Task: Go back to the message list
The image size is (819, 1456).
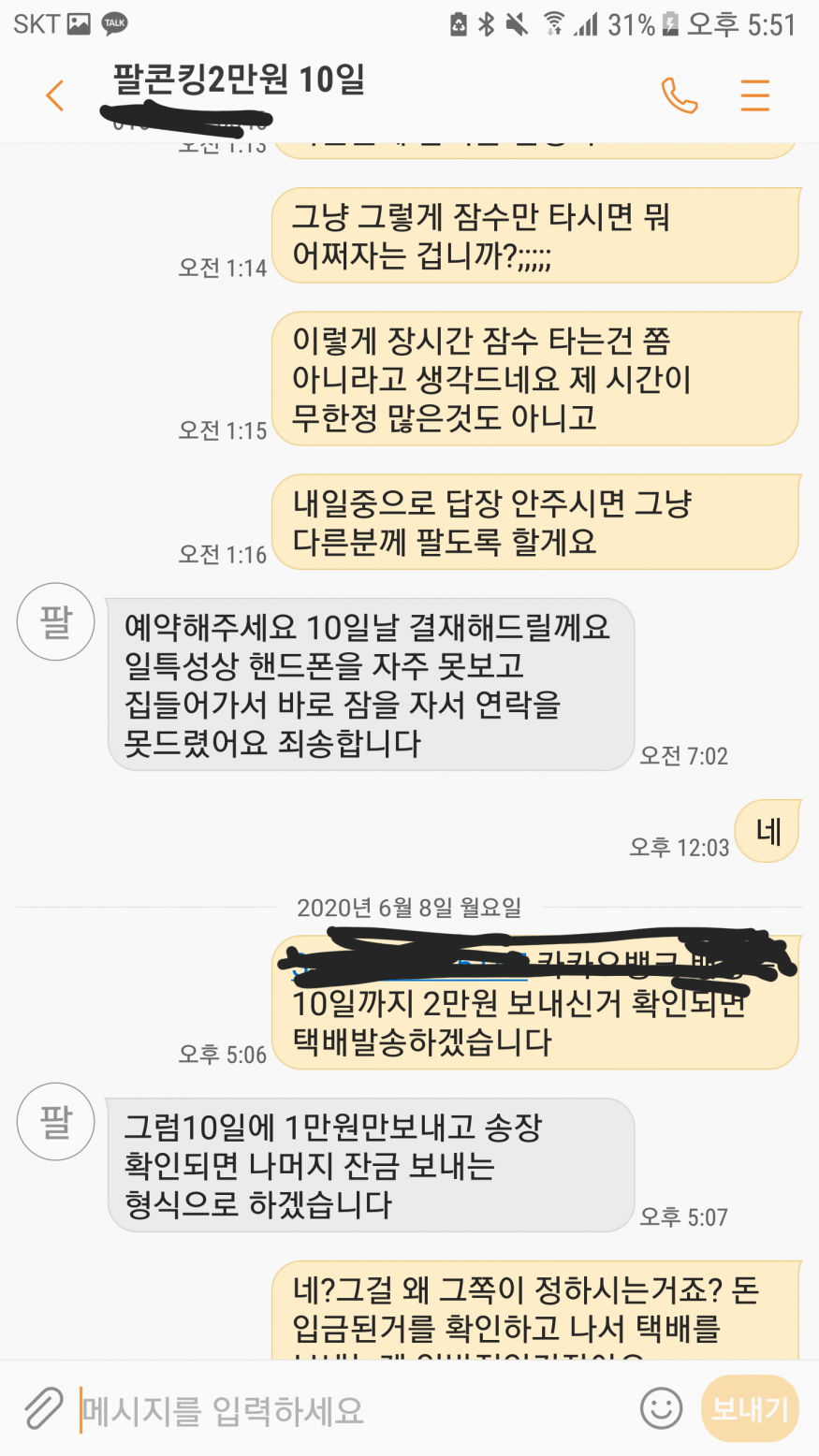Action: click(x=55, y=95)
